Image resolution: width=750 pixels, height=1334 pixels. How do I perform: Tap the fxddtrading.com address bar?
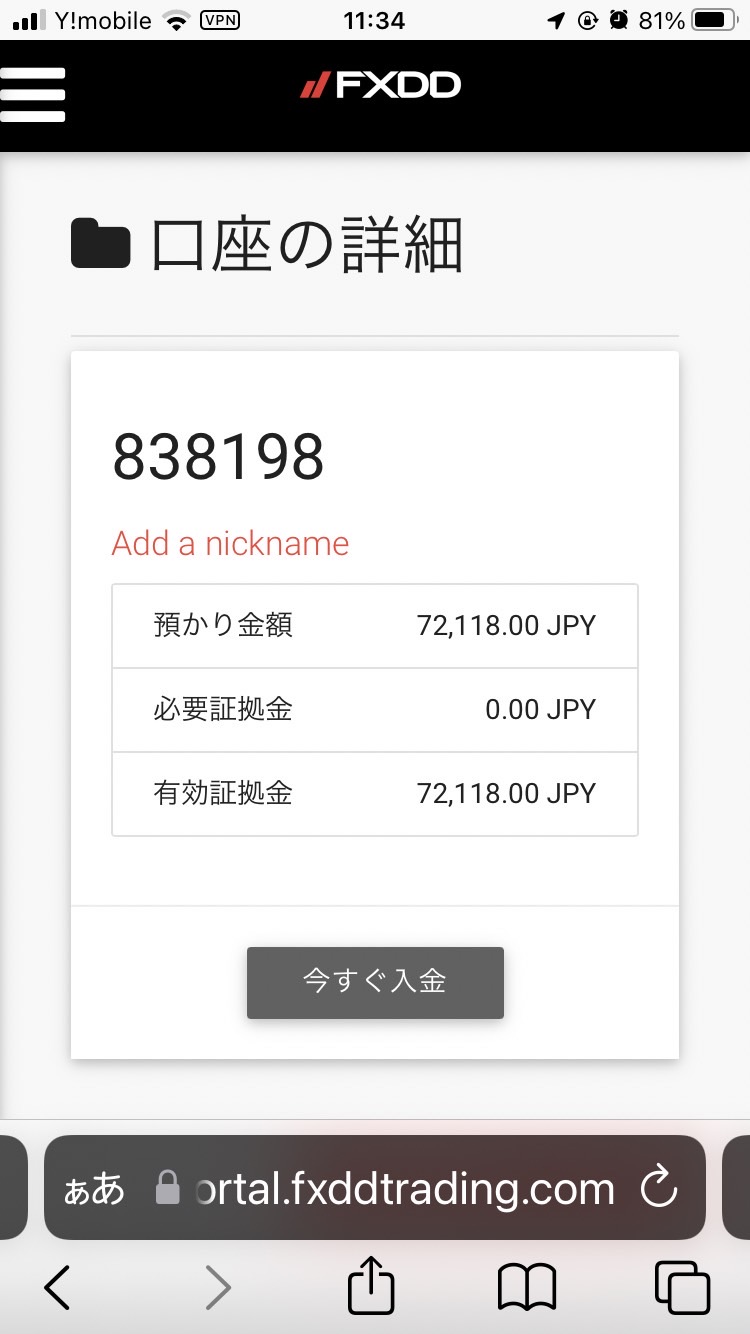[375, 1188]
